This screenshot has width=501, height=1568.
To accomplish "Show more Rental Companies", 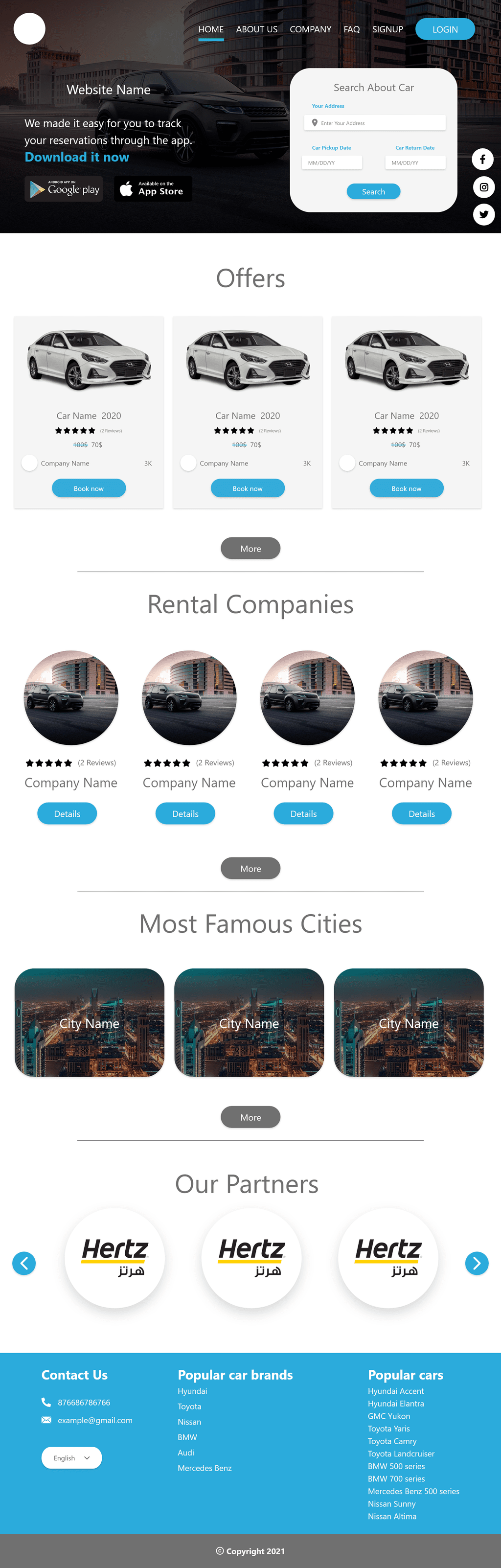I will [250, 869].
